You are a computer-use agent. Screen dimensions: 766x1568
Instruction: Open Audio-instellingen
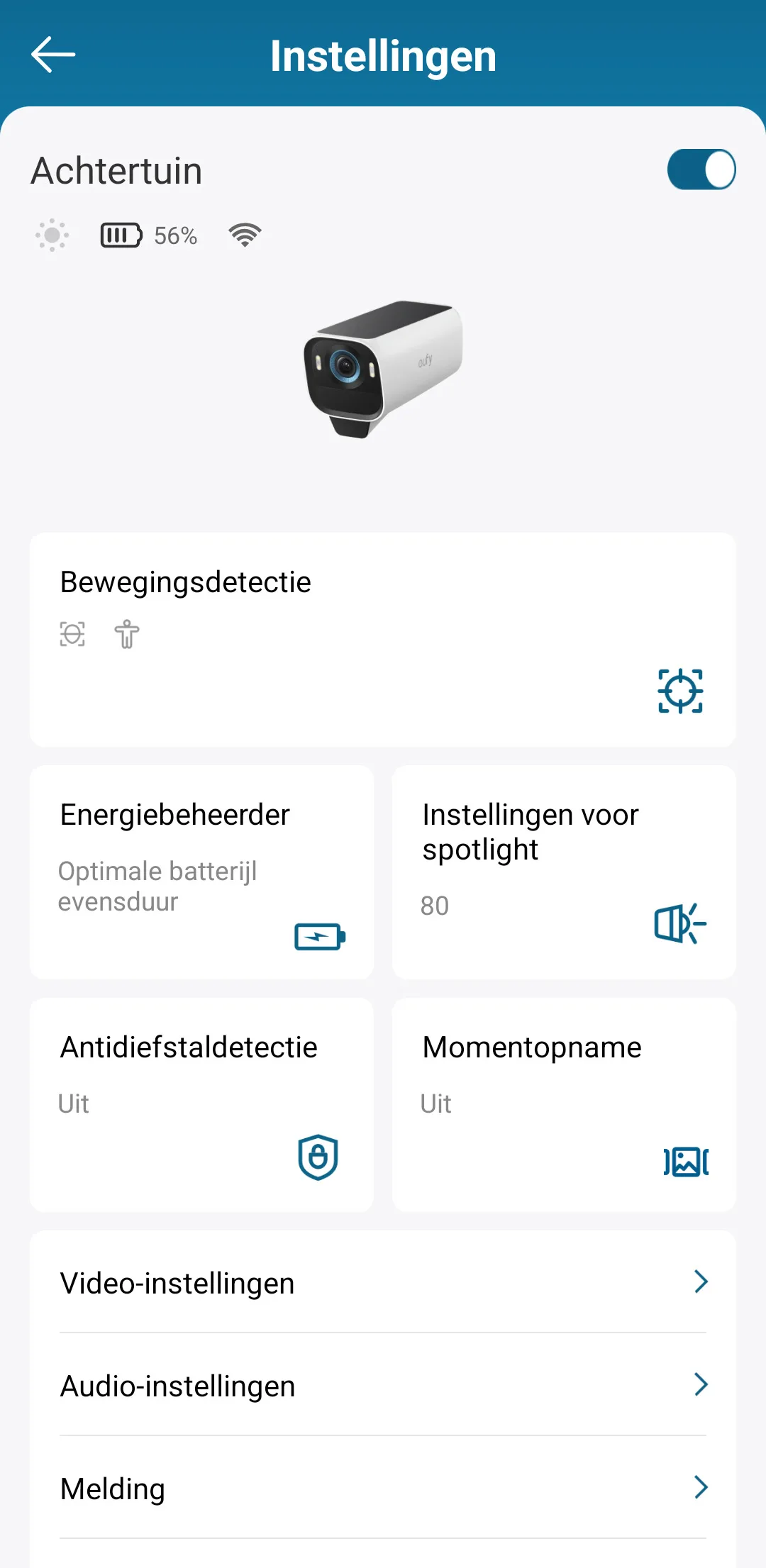[383, 1385]
